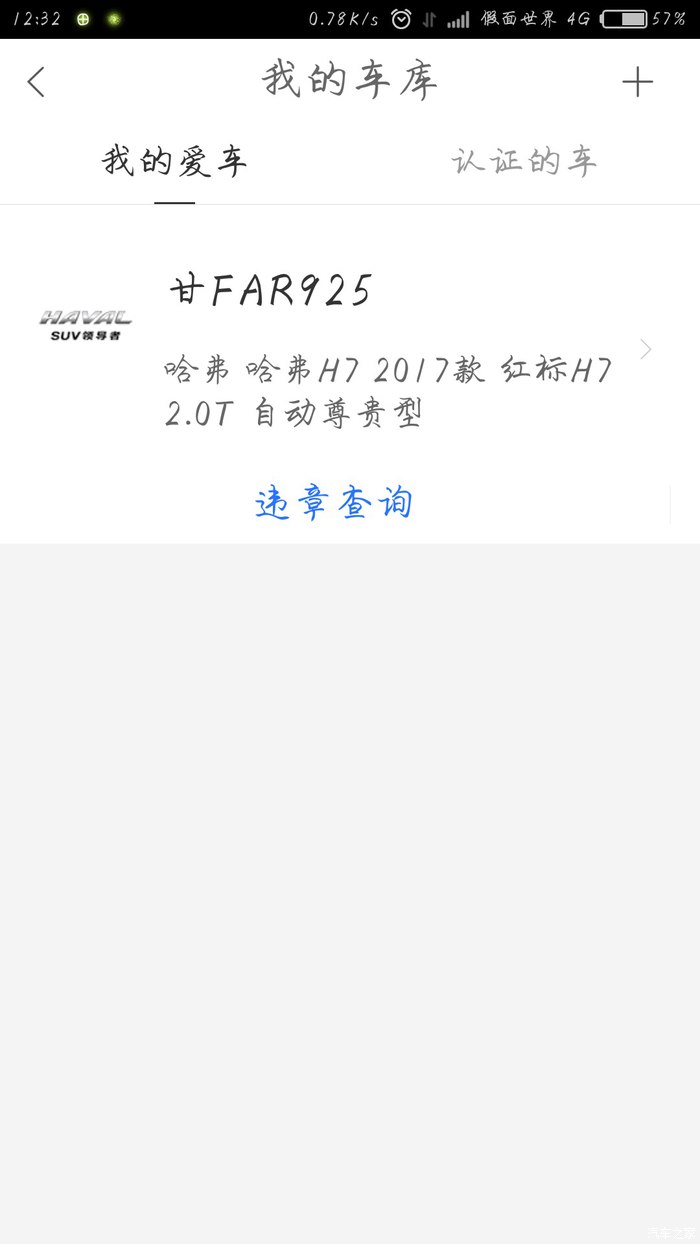This screenshot has height=1244, width=700.
Task: Switch to the 认证的车 tab
Action: tap(524, 161)
